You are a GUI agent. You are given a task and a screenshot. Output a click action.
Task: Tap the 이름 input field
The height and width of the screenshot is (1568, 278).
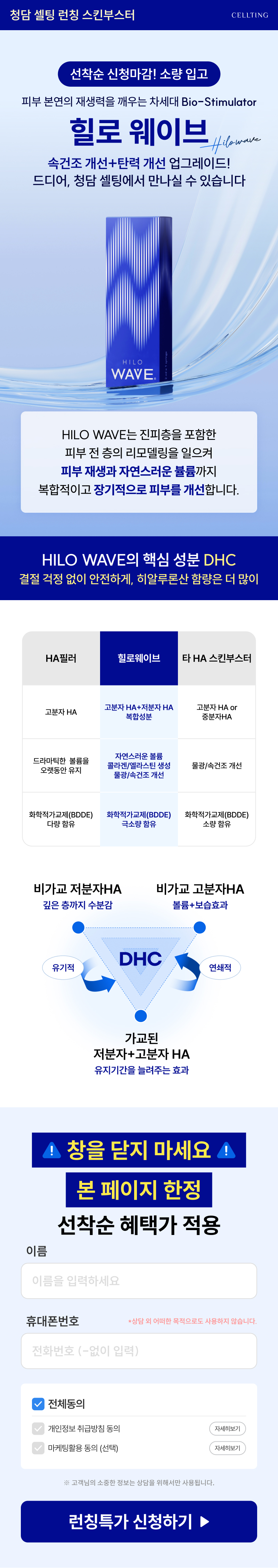click(x=139, y=1281)
